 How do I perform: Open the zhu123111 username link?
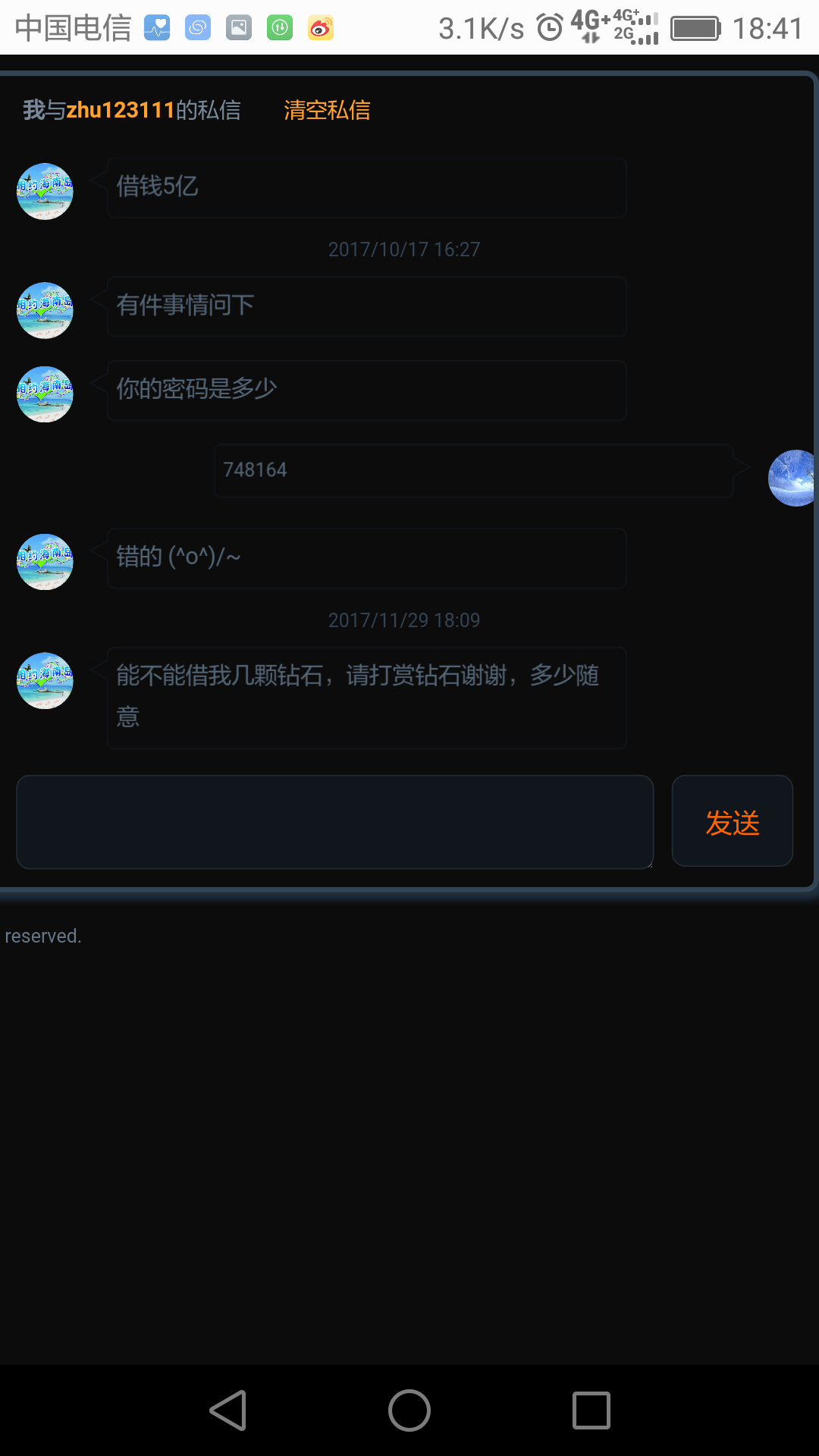coord(121,111)
